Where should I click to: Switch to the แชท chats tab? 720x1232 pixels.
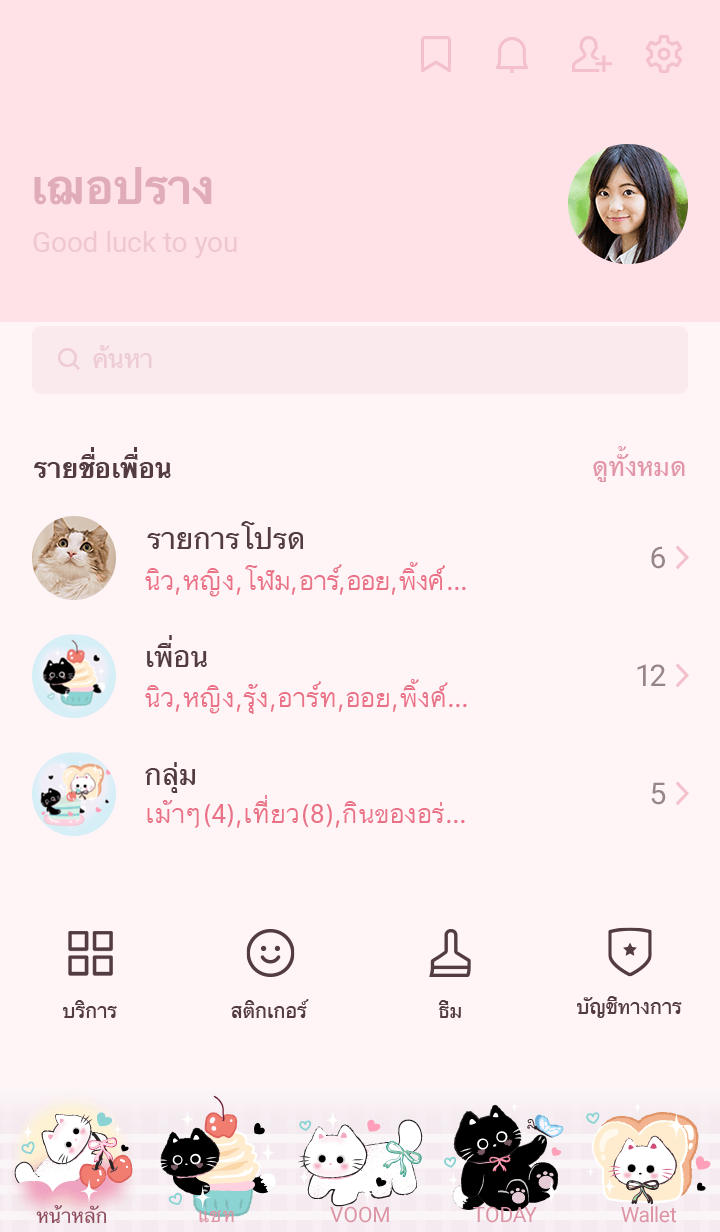point(216,1165)
